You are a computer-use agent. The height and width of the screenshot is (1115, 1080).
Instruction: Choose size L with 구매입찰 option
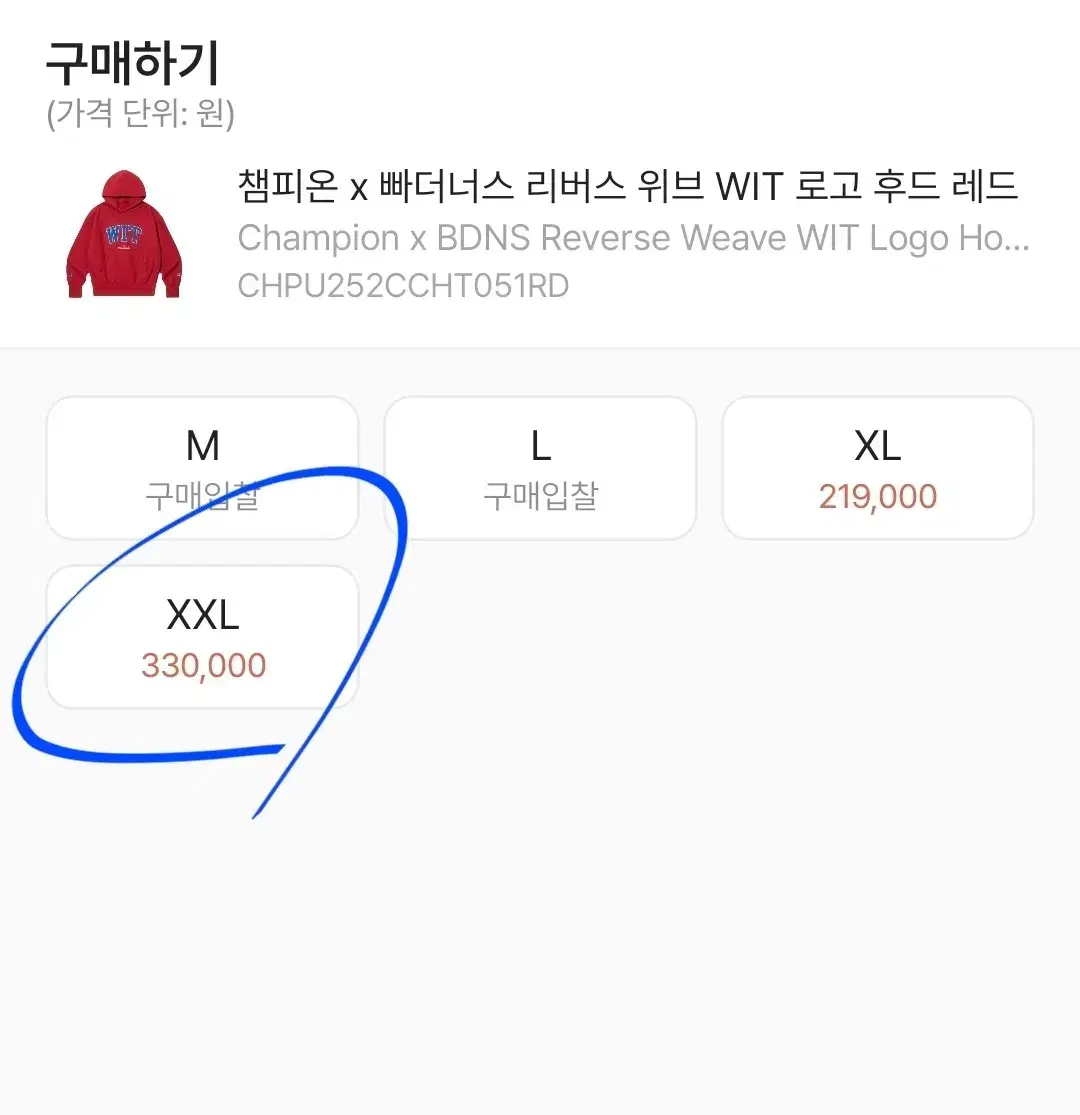point(539,467)
